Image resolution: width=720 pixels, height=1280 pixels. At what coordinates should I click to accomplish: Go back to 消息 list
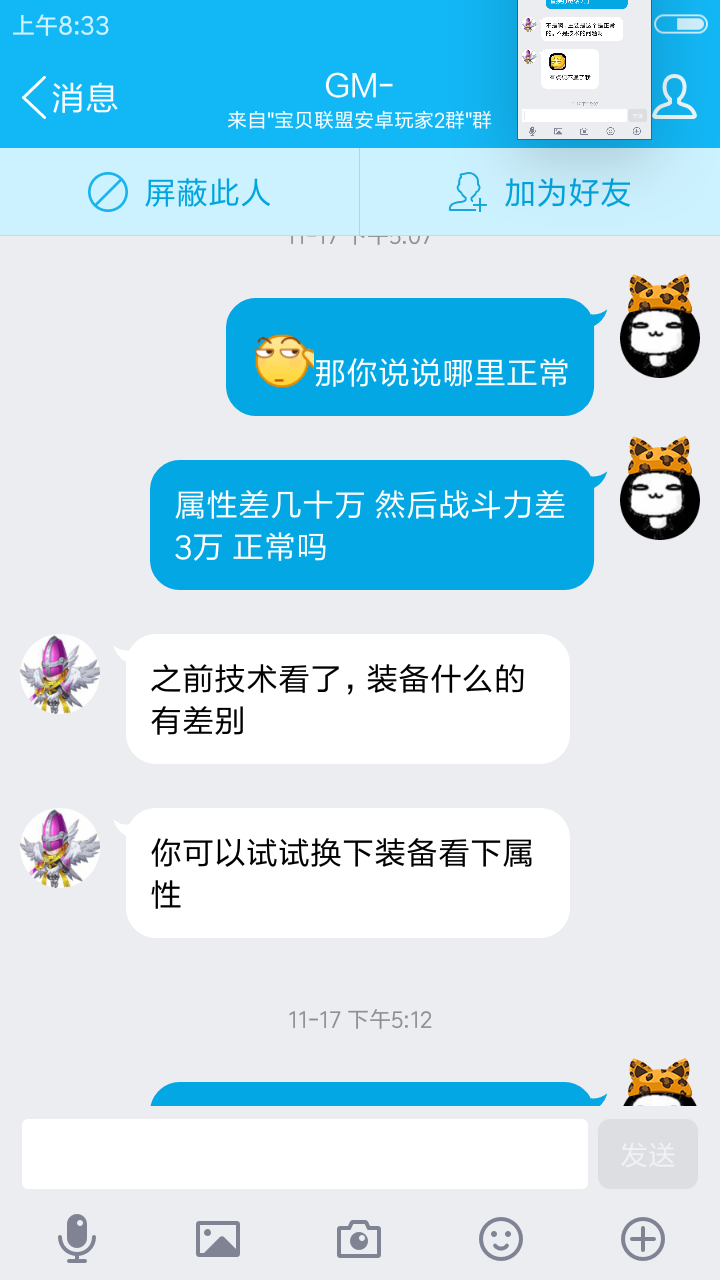coord(70,98)
